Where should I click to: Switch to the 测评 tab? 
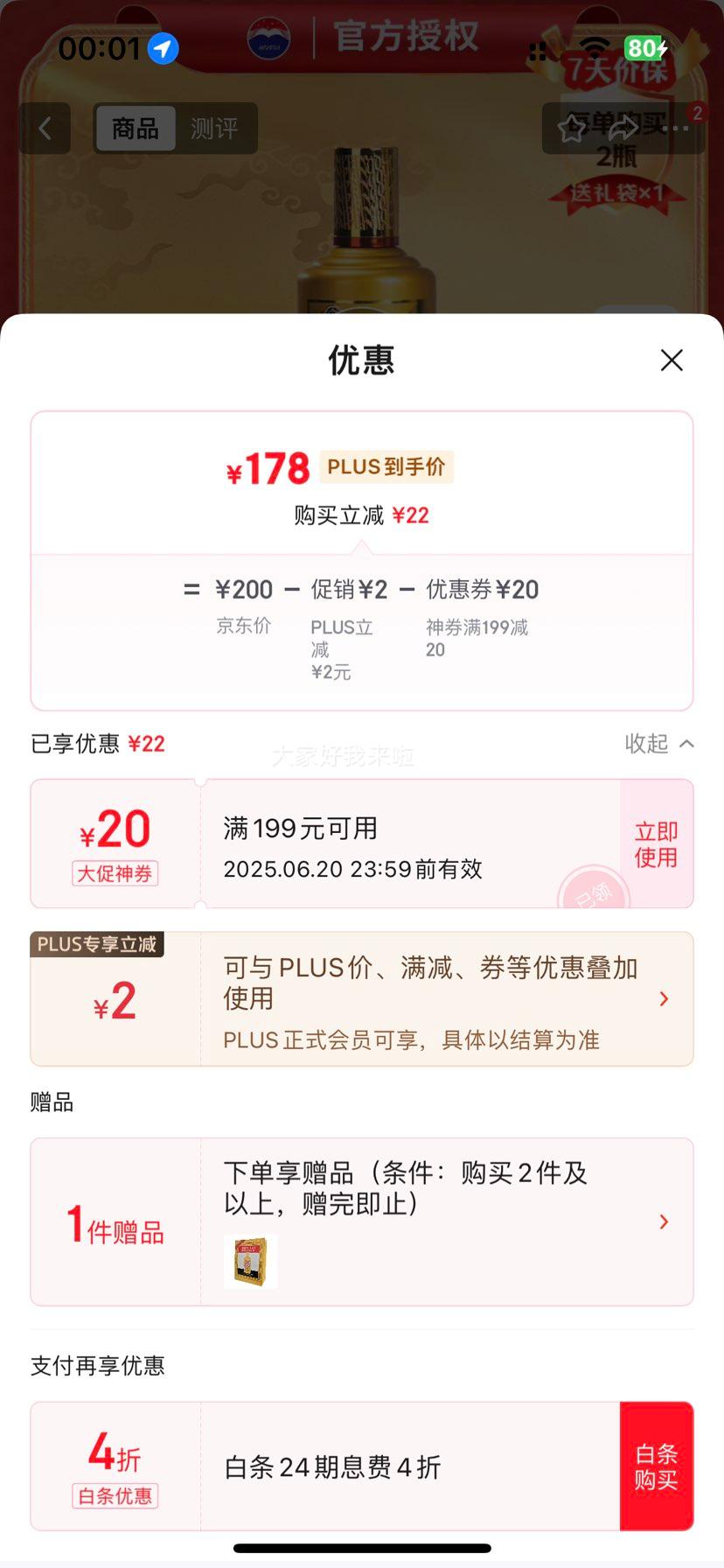214,129
